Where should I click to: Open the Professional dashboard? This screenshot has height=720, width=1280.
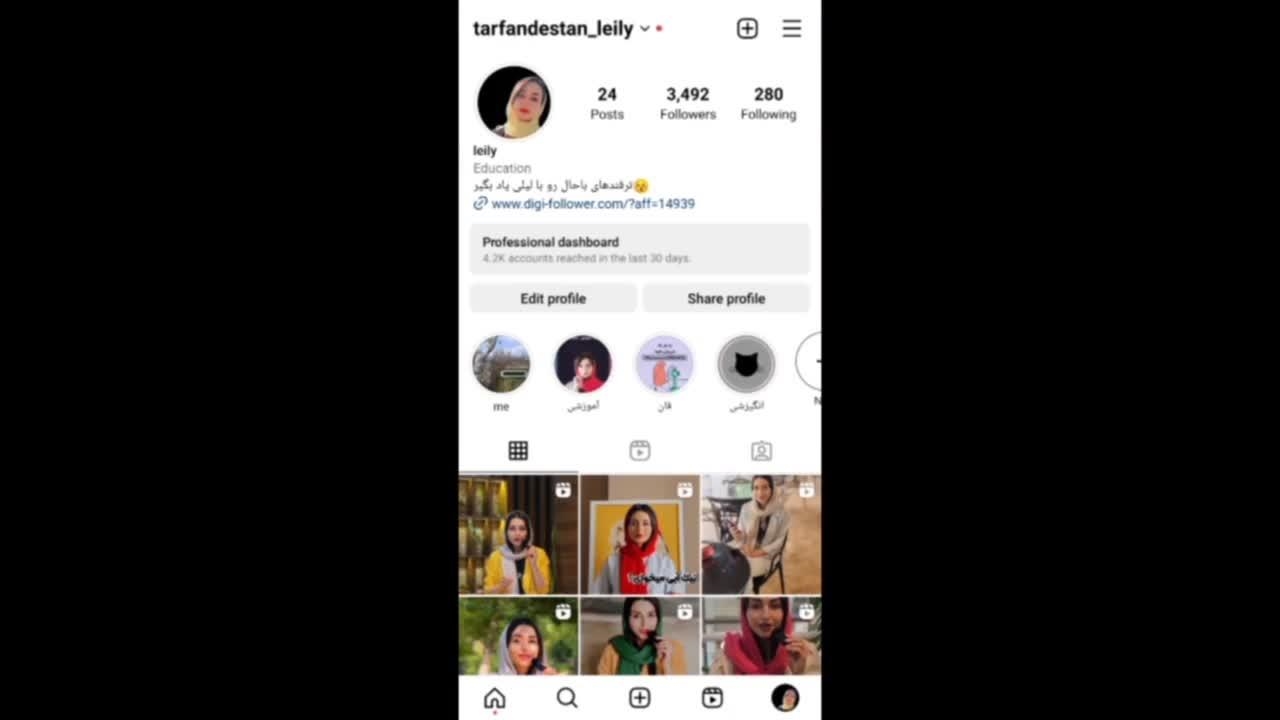639,249
